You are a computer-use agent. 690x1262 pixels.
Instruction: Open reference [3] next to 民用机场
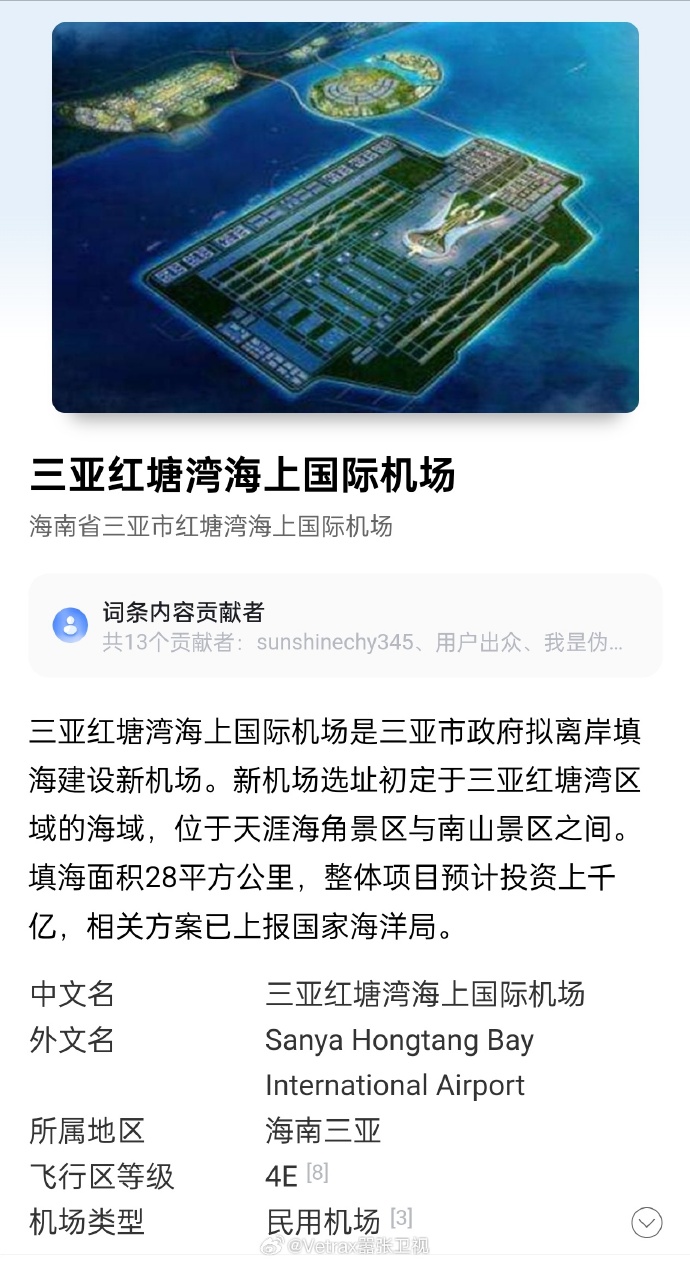(x=401, y=1217)
